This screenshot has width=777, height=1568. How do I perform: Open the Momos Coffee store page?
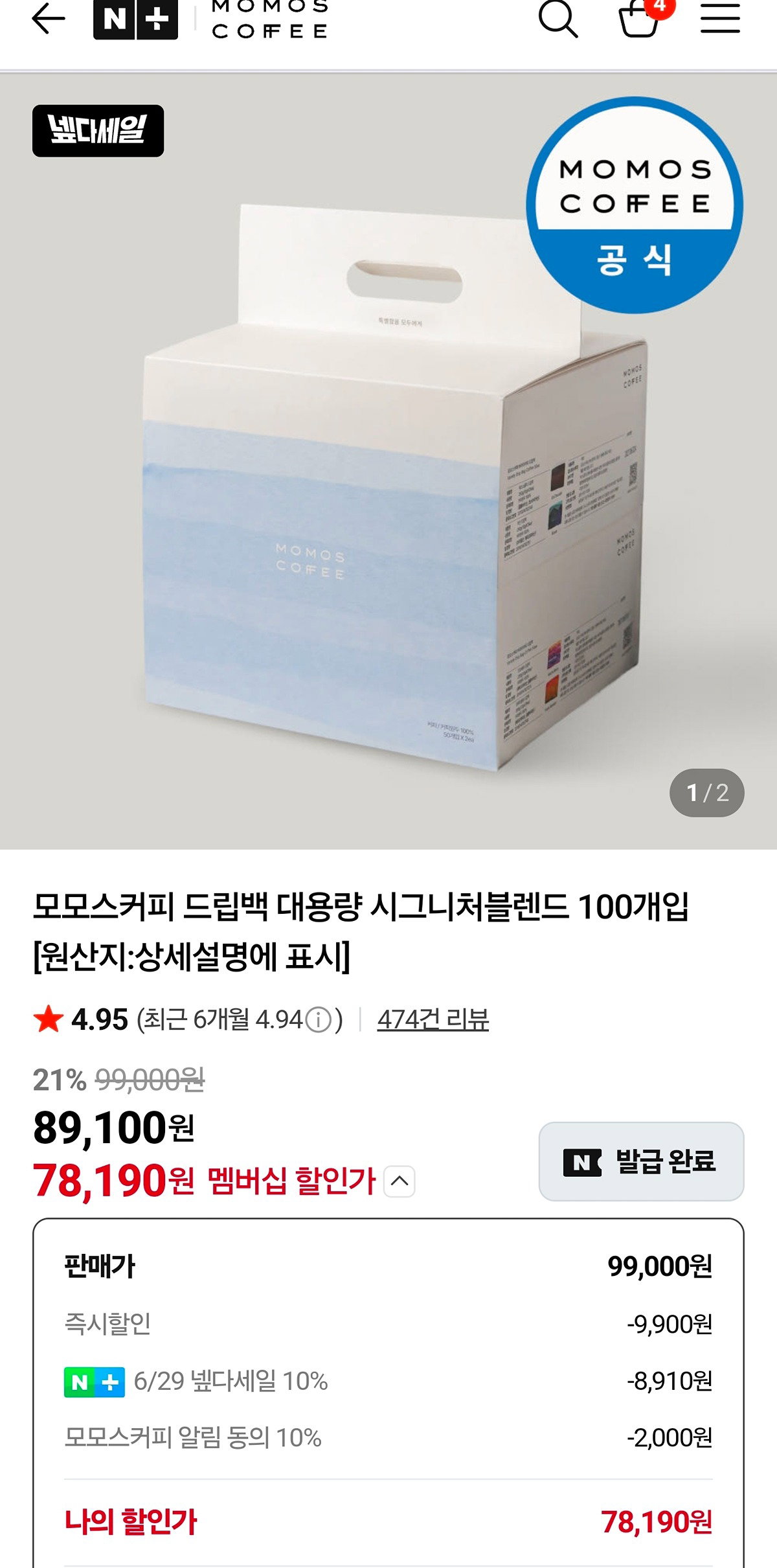coord(270,19)
